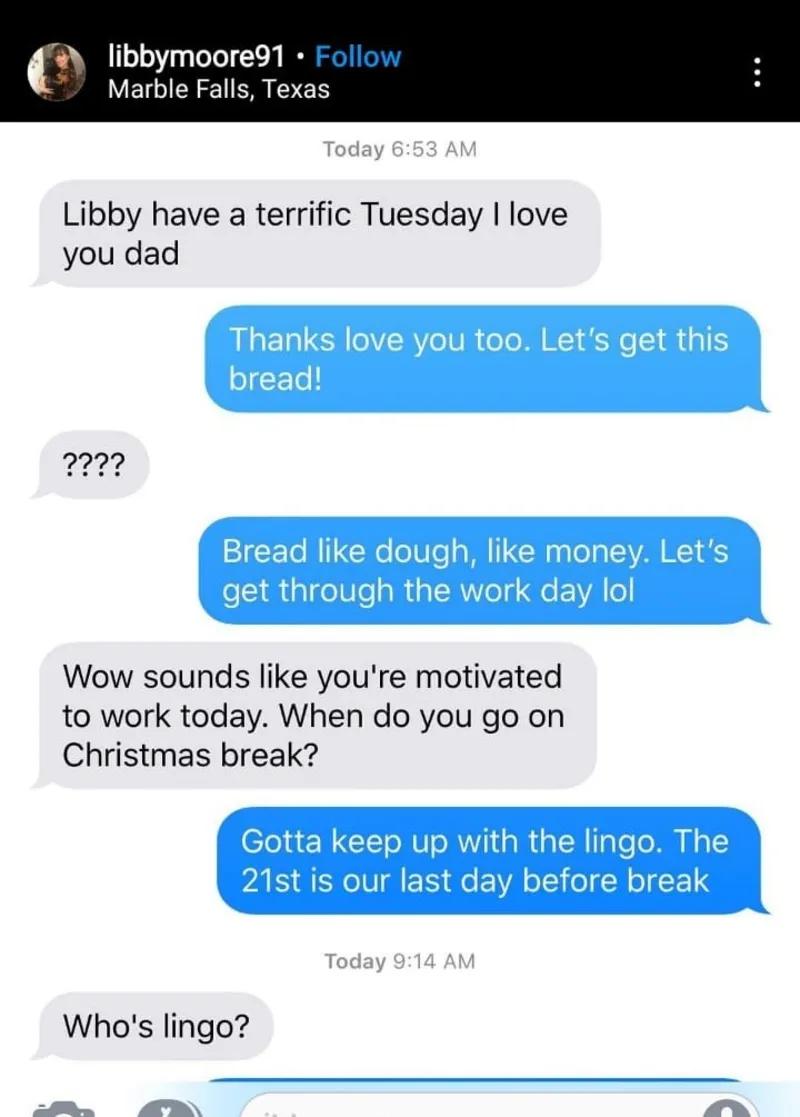Select the 'Today 6:53 AM' timestamp
The width and height of the screenshot is (800, 1117).
(400, 149)
